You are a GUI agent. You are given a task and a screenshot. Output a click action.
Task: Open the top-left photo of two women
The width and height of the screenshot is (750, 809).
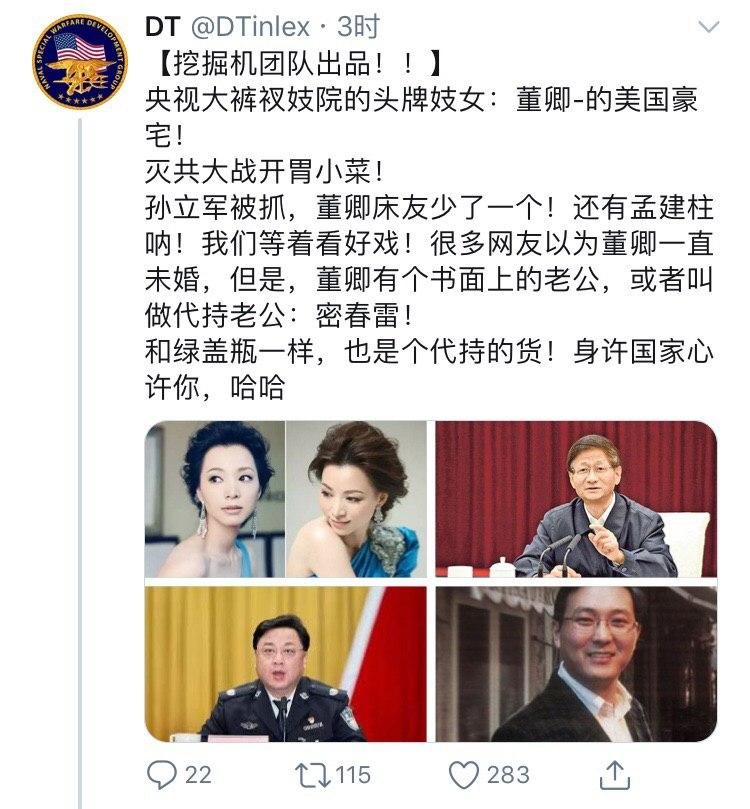(286, 499)
